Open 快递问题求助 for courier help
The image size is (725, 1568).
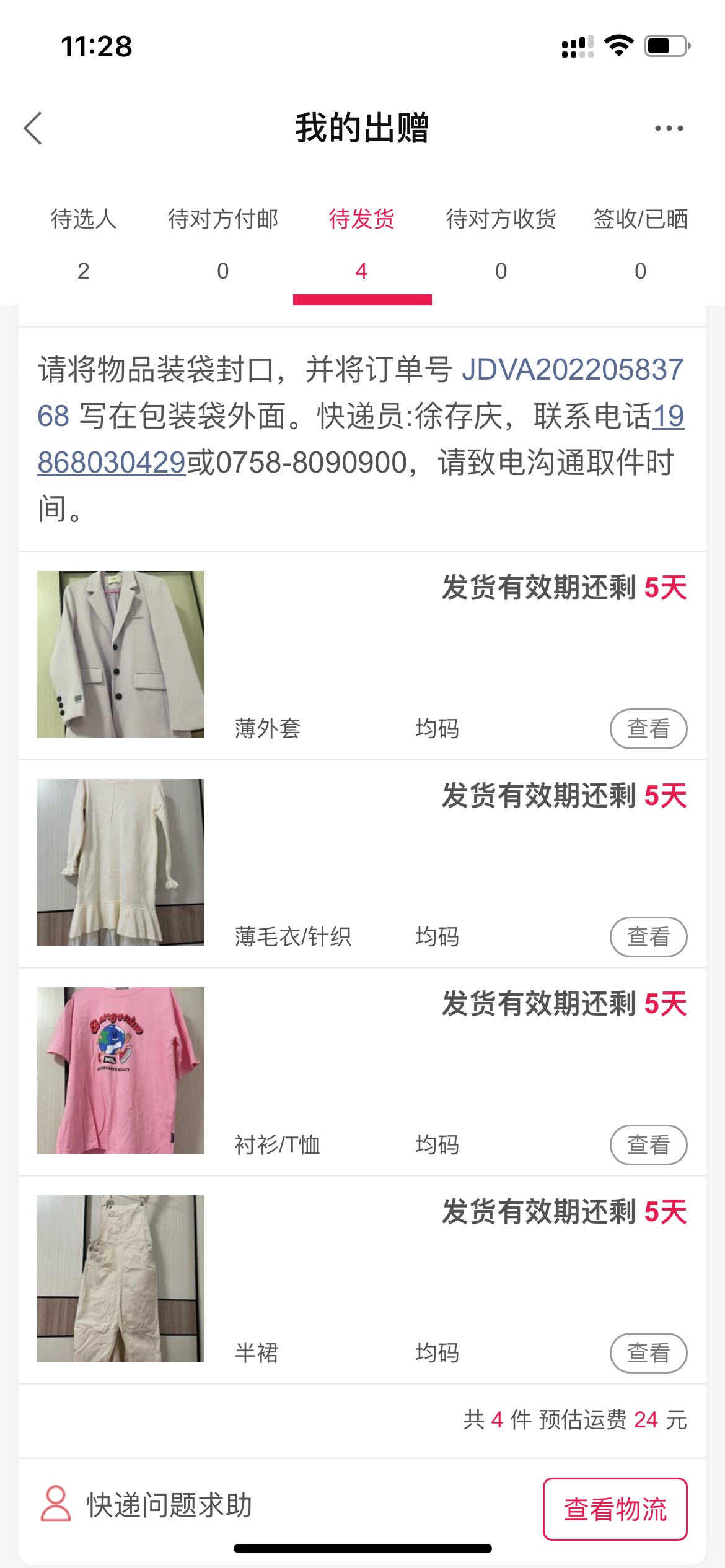[x=146, y=1505]
